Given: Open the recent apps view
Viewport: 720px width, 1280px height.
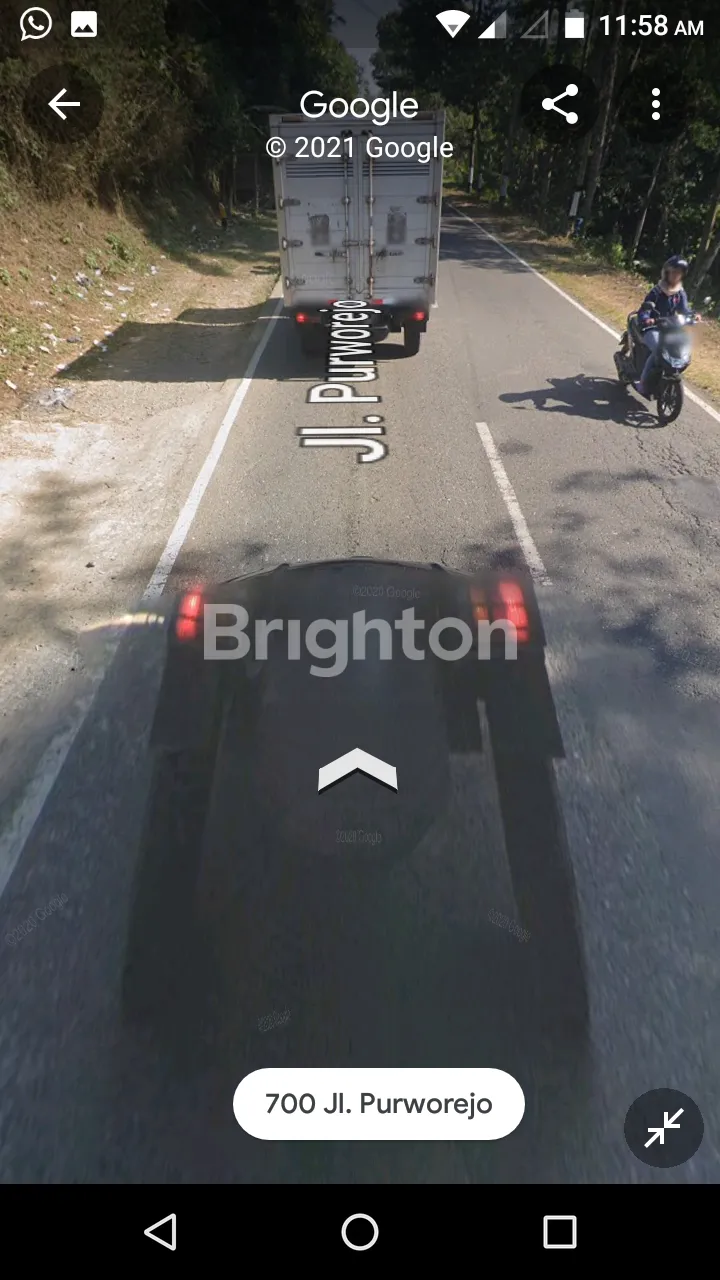Looking at the screenshot, I should pyautogui.click(x=560, y=1232).
